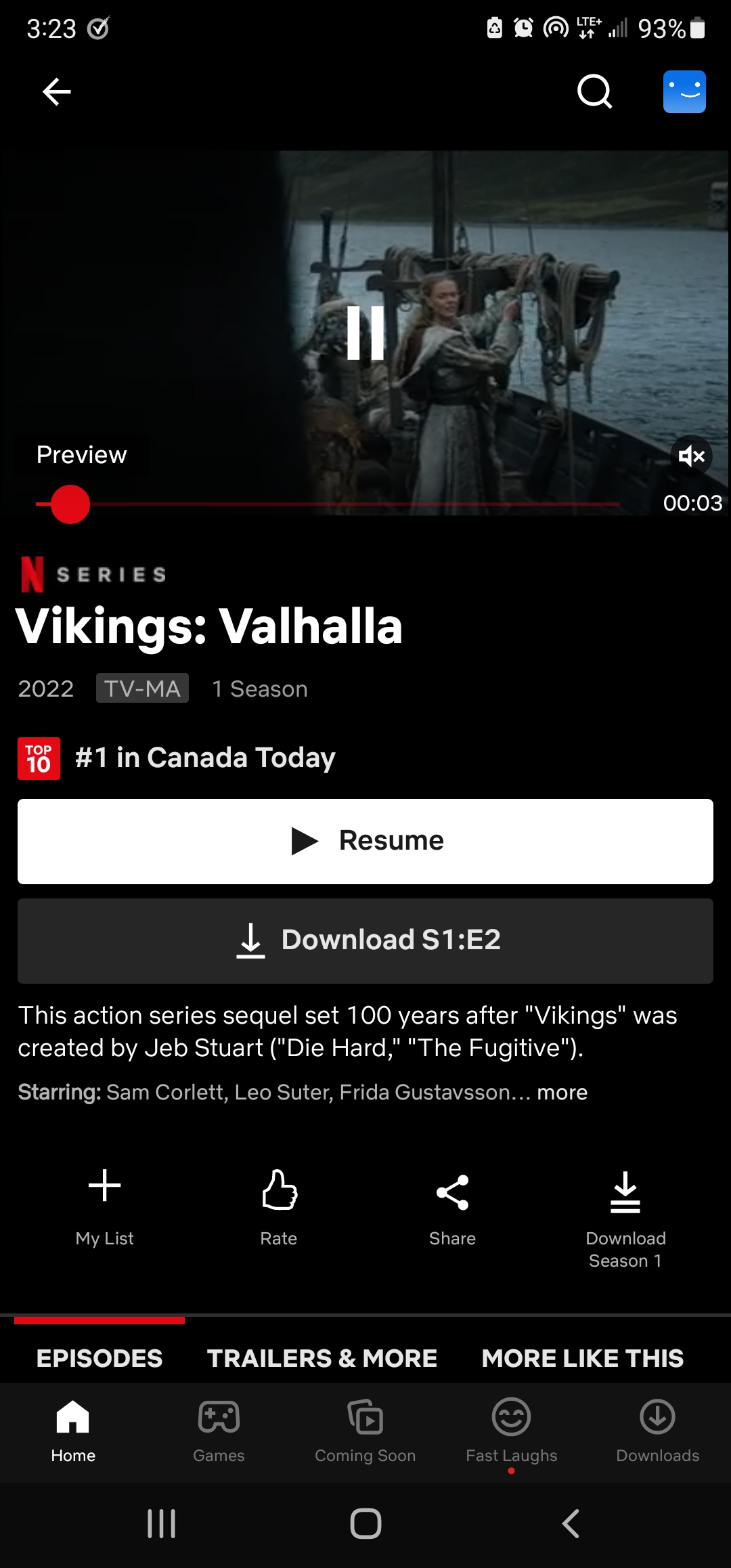731x1568 pixels.
Task: Unmute the preview audio
Action: pos(691,456)
